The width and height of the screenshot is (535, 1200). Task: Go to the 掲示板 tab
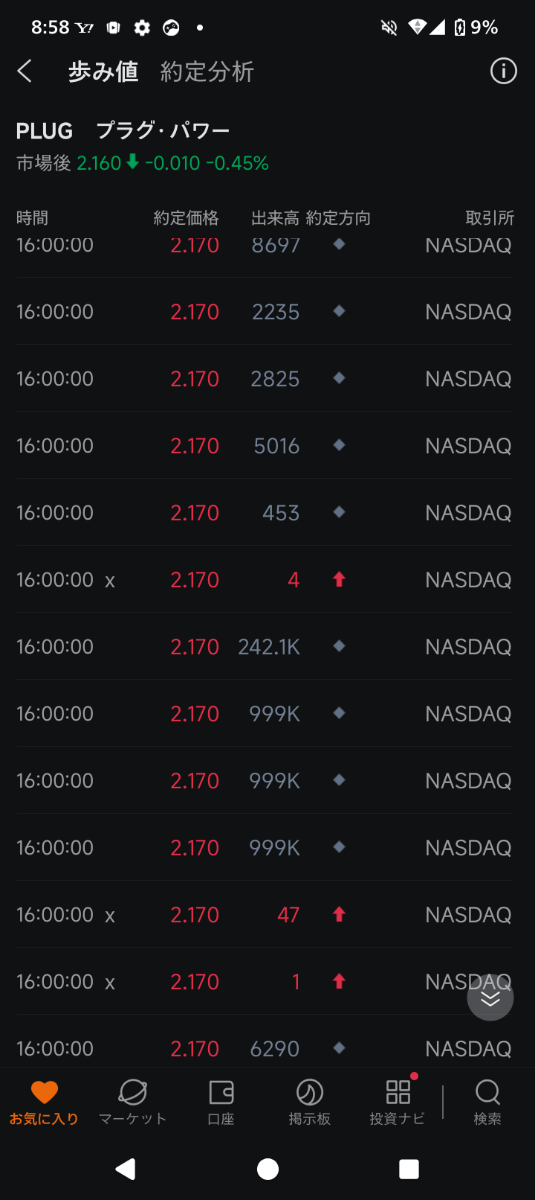point(310,1103)
